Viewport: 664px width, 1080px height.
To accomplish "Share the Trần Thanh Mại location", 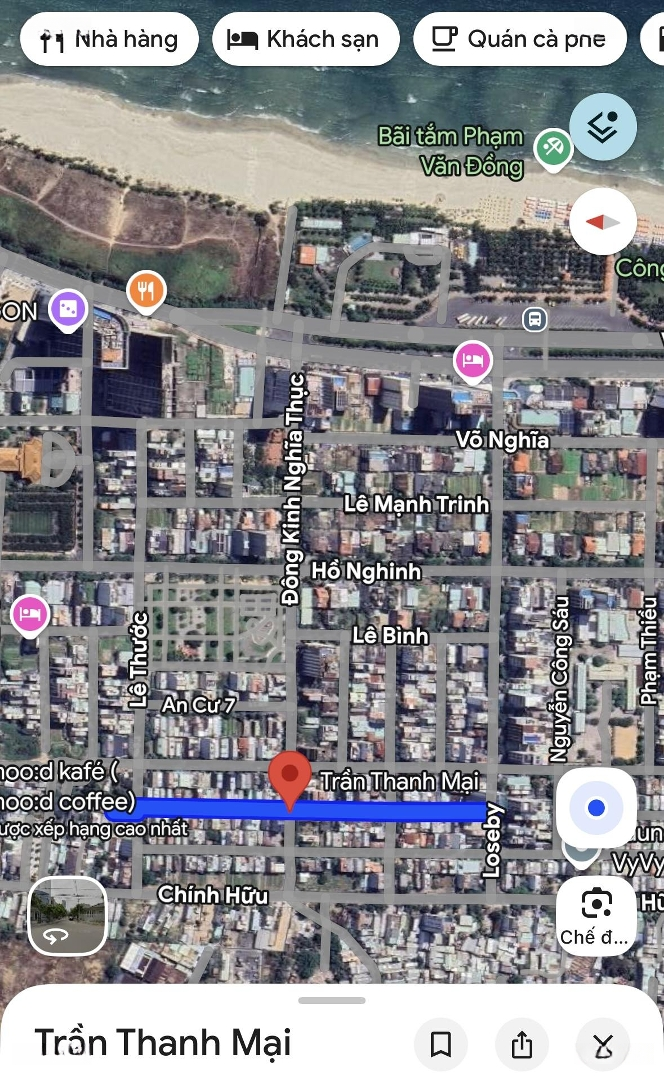I will pos(522,1045).
